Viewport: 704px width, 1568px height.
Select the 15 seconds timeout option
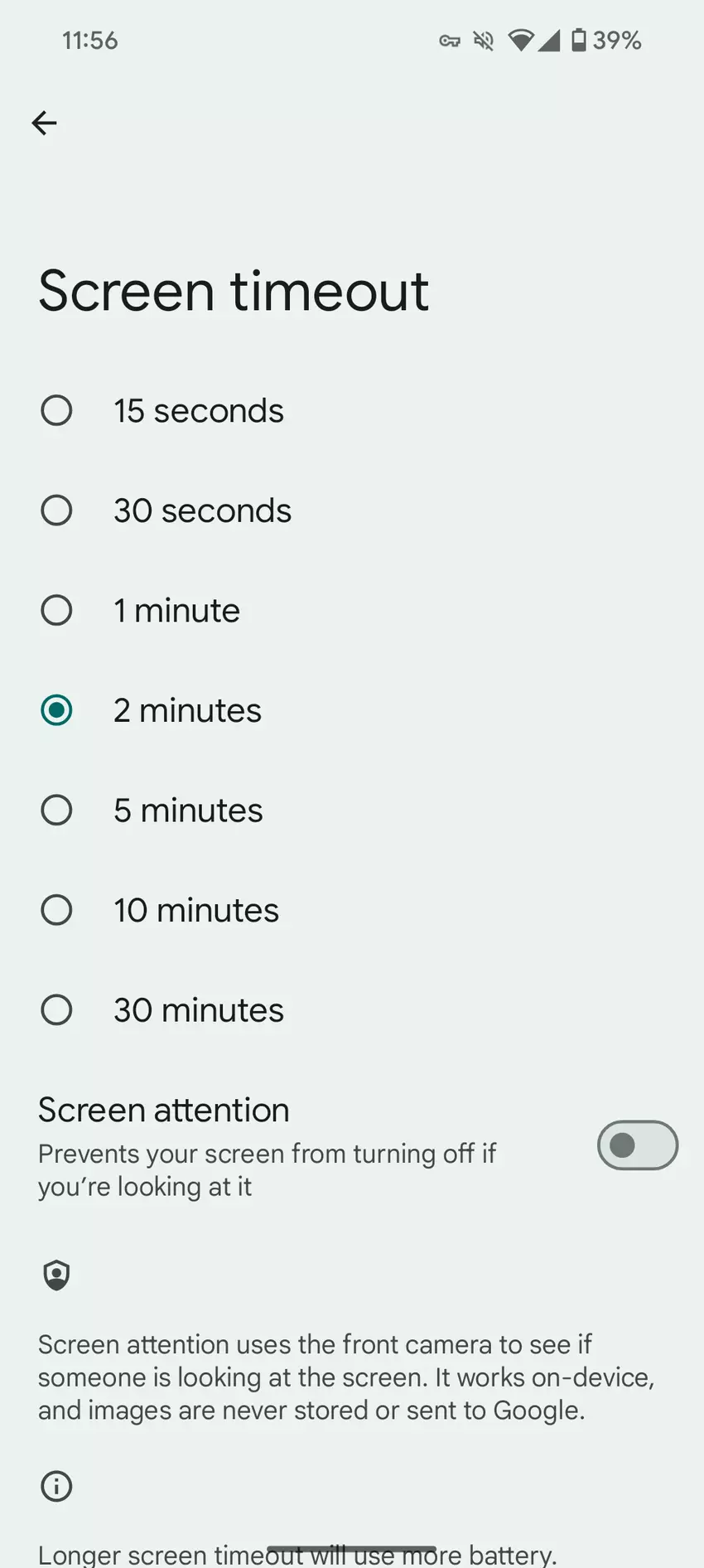coord(56,410)
